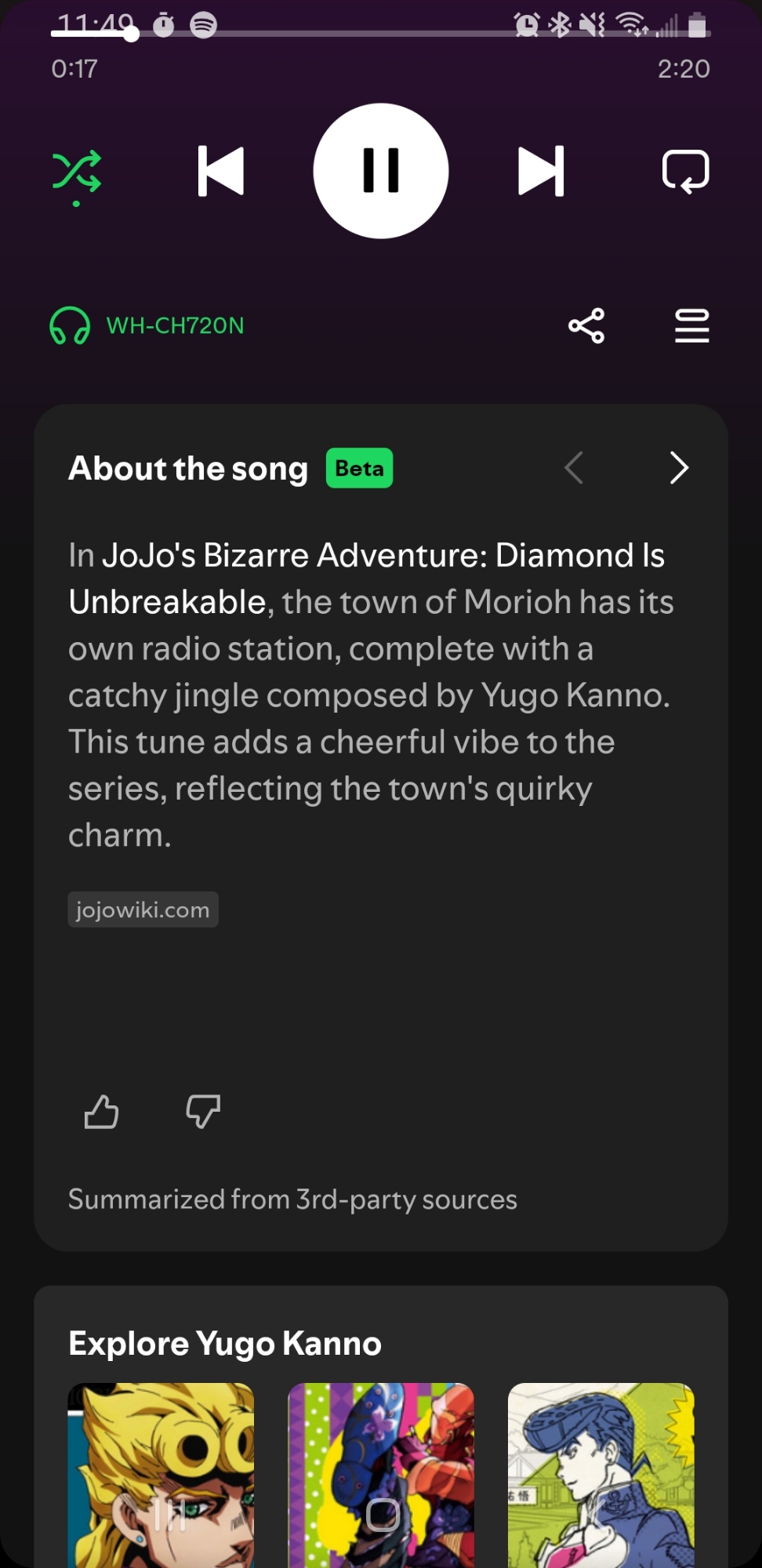Go to next About the song card
The height and width of the screenshot is (1568, 762).
tap(679, 468)
